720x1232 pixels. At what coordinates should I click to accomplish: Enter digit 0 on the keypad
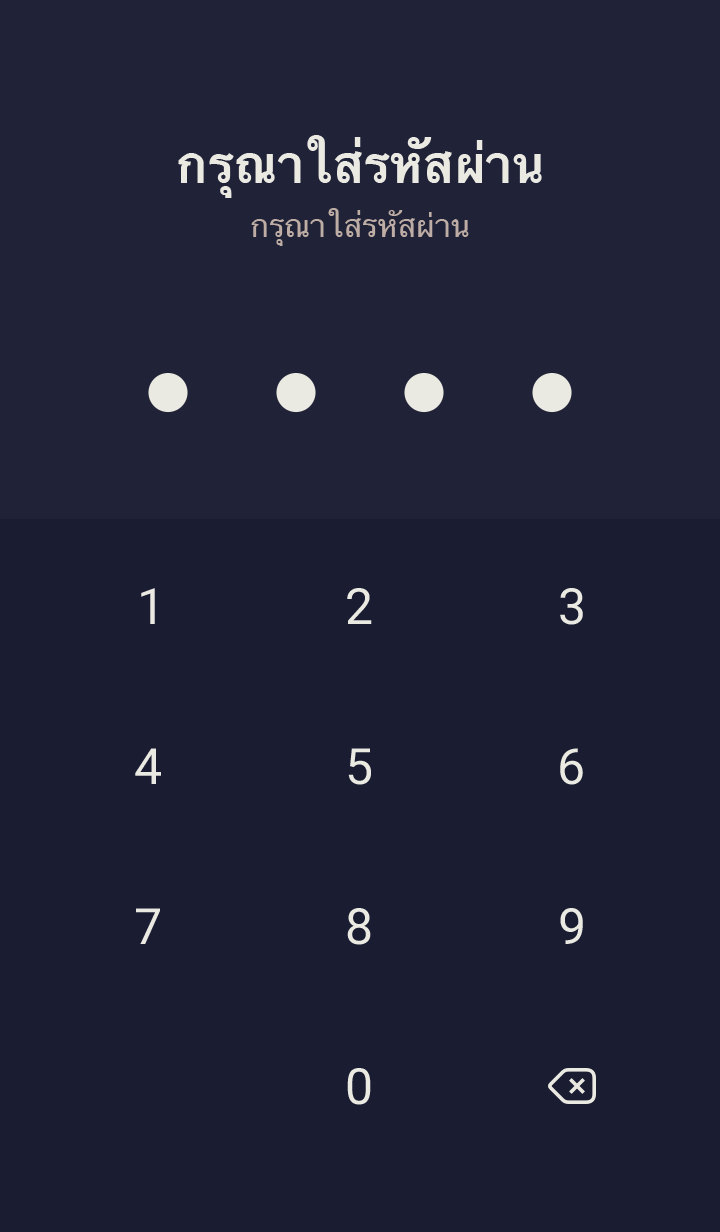click(359, 1087)
